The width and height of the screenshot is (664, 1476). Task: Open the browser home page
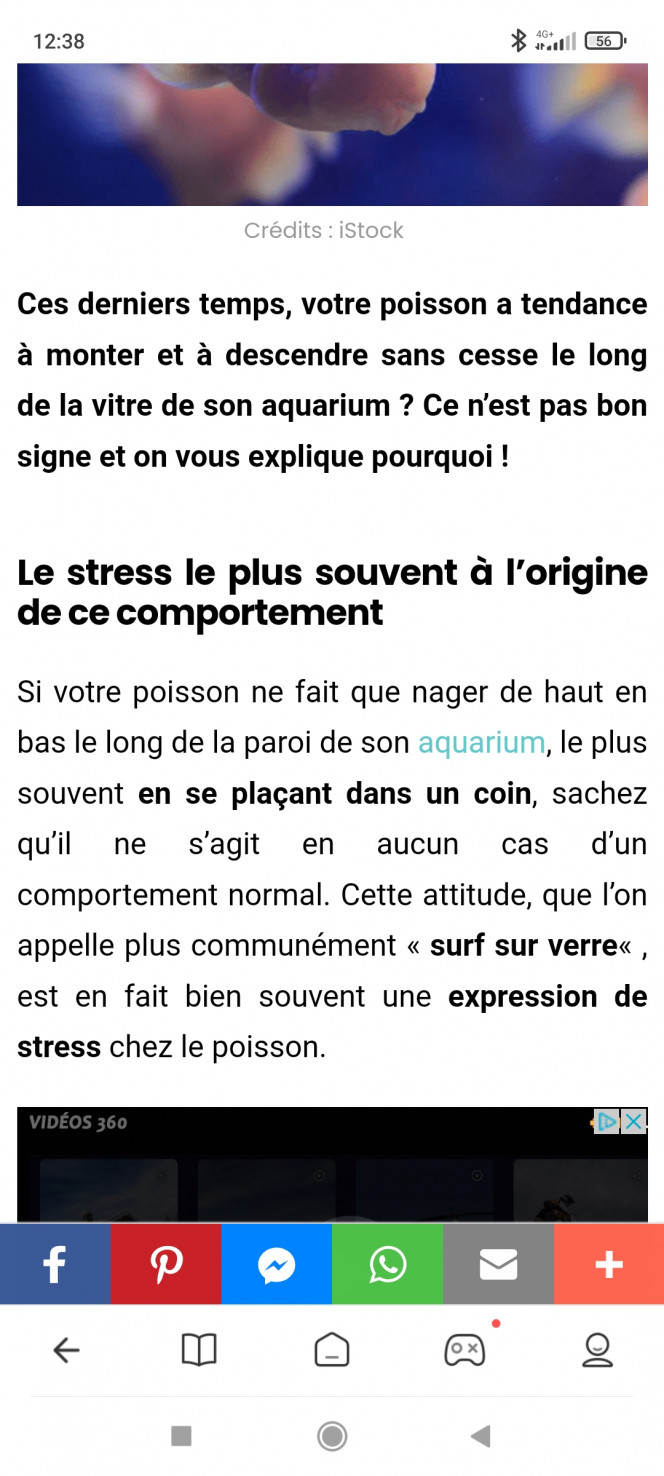point(332,1351)
